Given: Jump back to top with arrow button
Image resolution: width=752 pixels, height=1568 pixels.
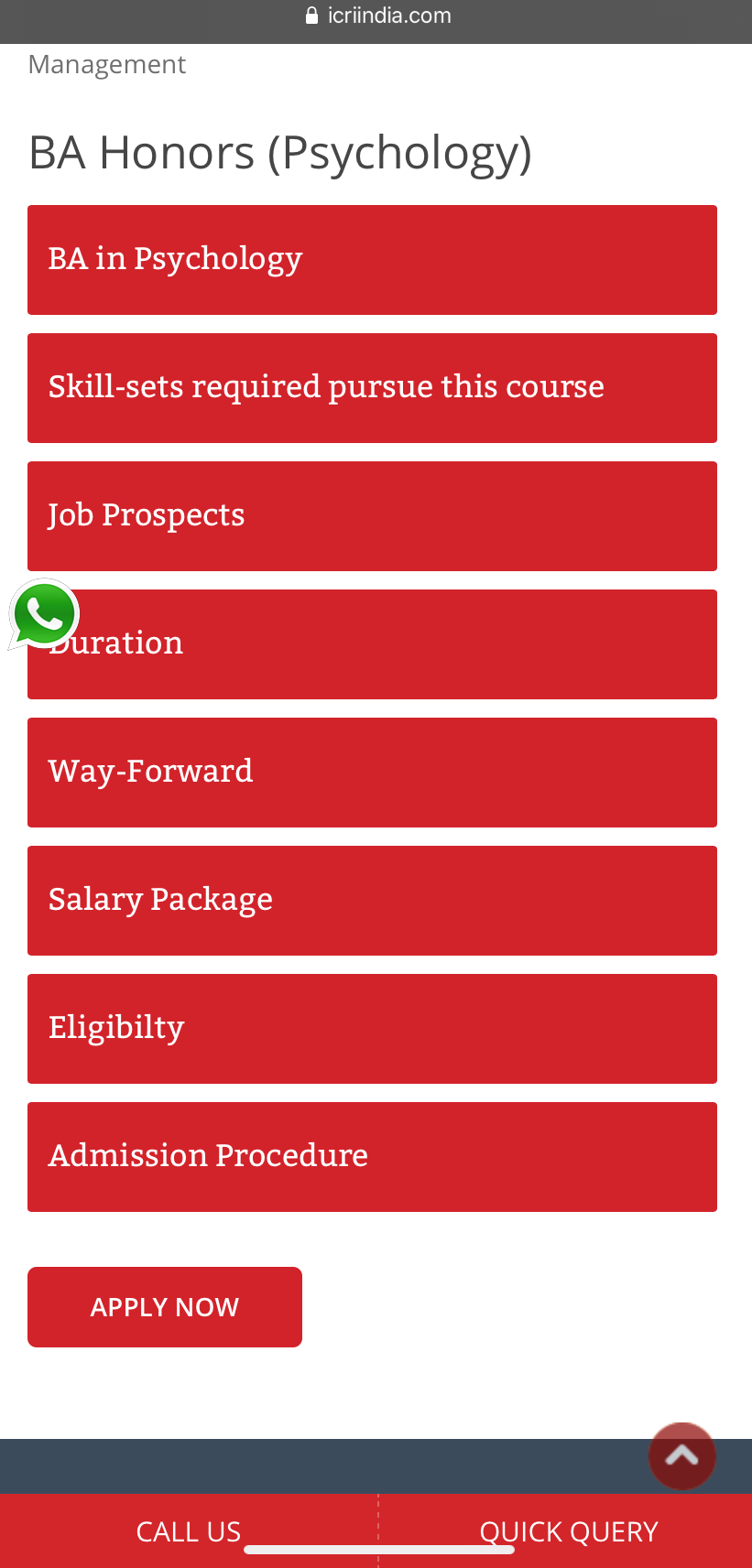Looking at the screenshot, I should coord(681,1455).
